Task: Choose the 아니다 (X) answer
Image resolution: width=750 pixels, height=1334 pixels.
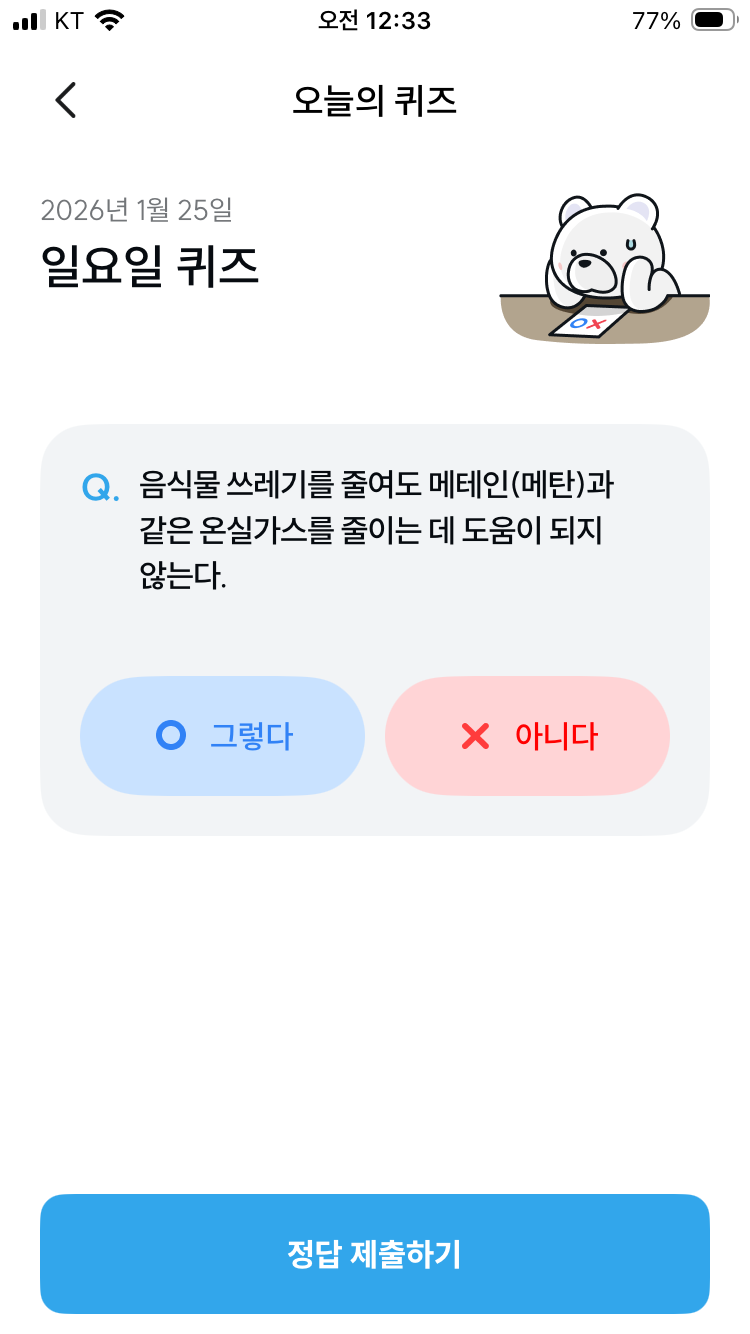Action: point(527,736)
